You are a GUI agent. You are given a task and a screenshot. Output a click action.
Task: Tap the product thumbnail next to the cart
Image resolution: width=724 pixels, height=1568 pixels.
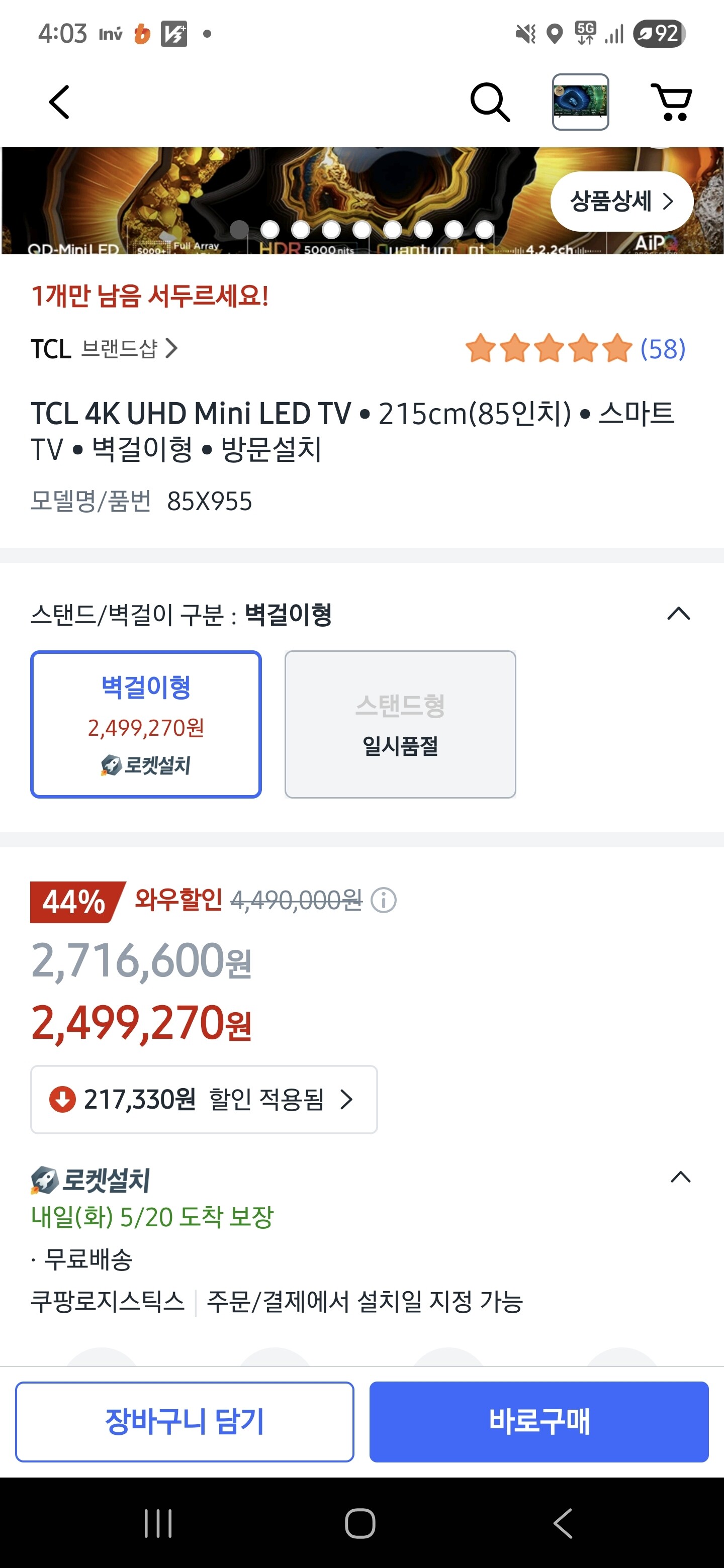tap(580, 102)
